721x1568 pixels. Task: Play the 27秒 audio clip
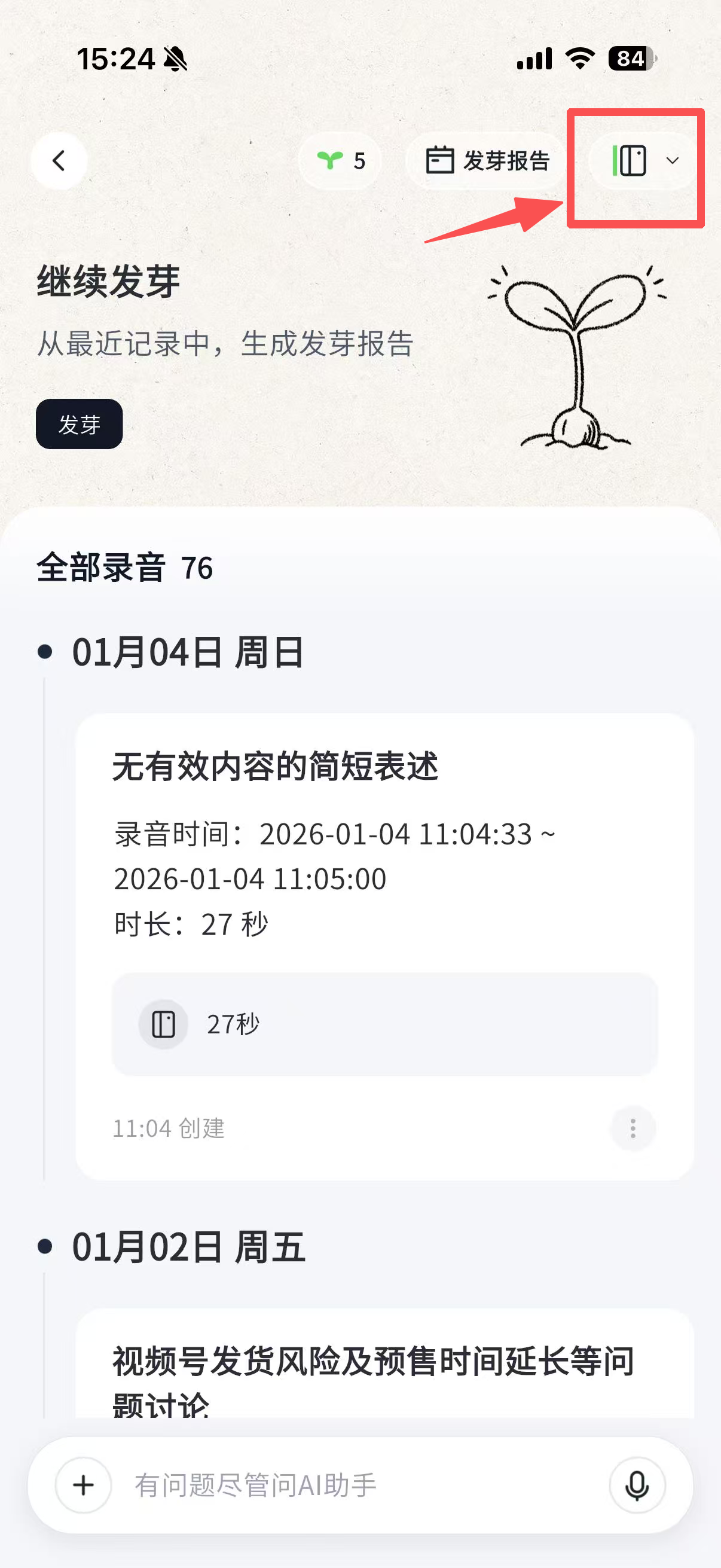(164, 1024)
